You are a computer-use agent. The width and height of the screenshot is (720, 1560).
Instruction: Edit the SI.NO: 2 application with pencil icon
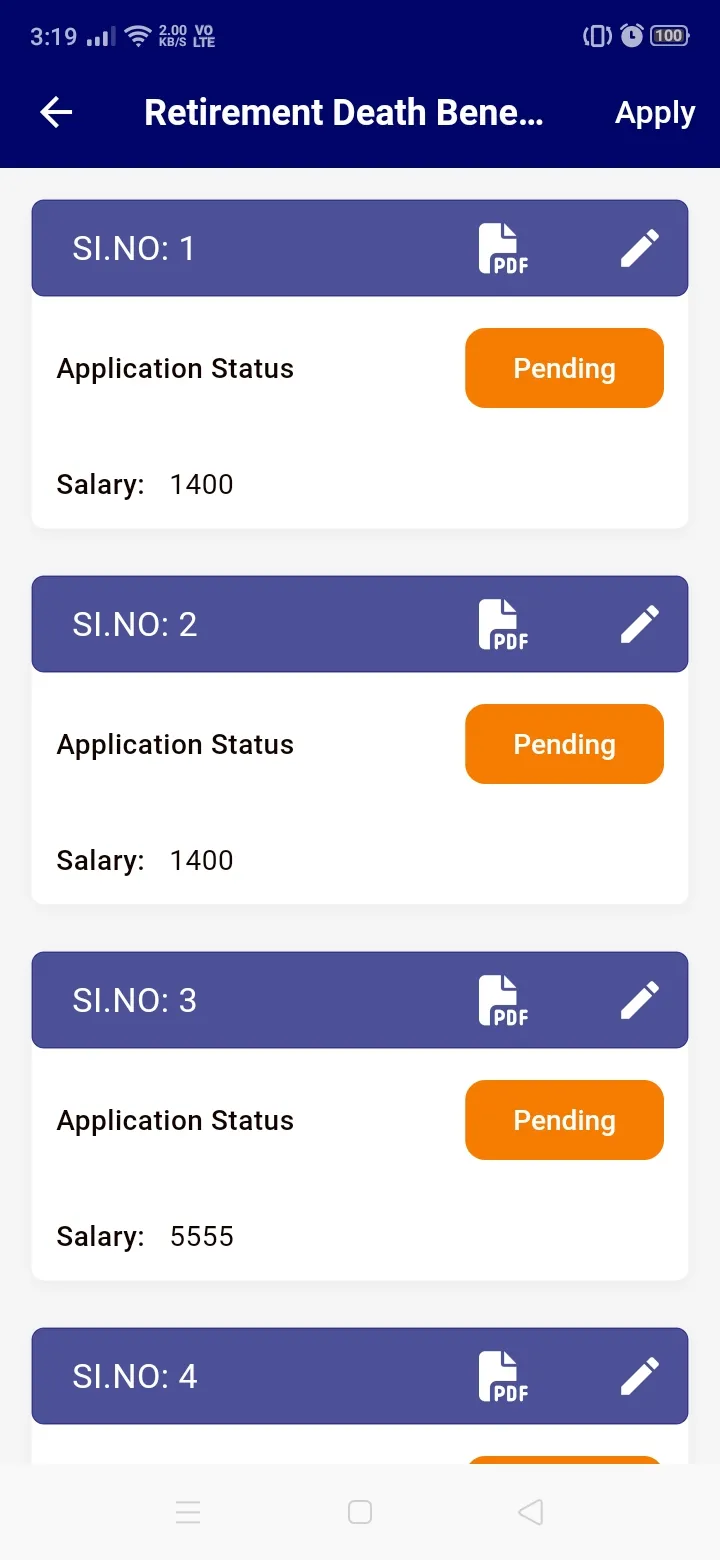pyautogui.click(x=640, y=622)
